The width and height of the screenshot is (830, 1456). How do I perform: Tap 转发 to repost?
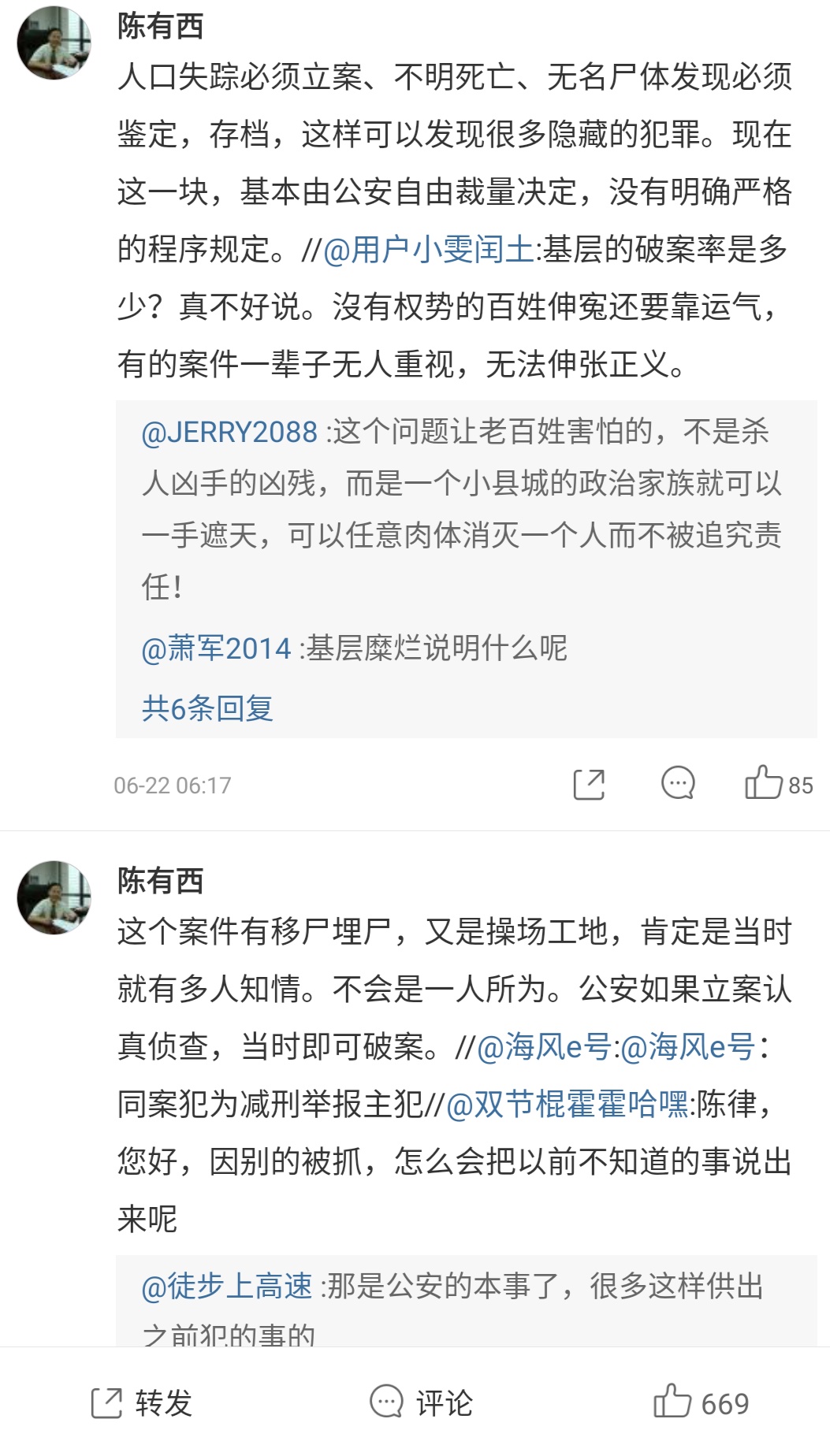coord(142,1403)
